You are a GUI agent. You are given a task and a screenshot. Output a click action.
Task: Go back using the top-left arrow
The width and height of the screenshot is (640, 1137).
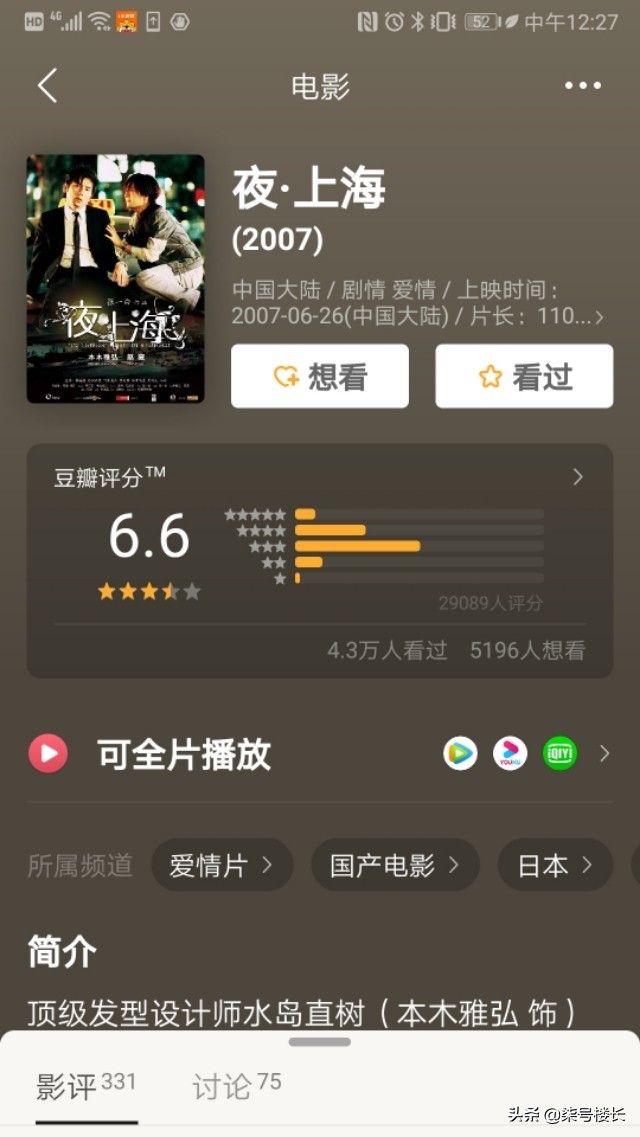pyautogui.click(x=47, y=86)
